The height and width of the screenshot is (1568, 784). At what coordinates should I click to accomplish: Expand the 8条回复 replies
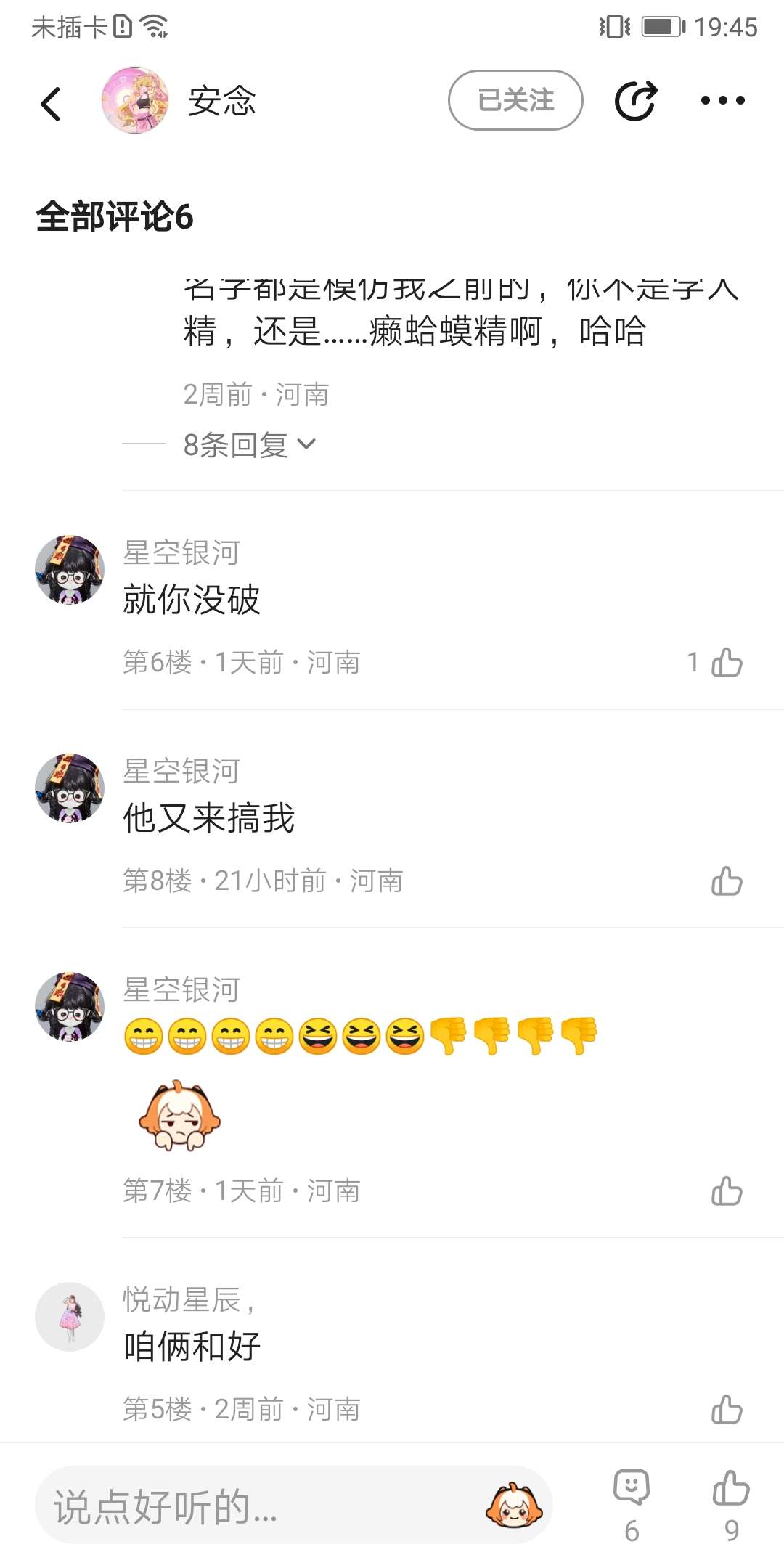[x=249, y=444]
